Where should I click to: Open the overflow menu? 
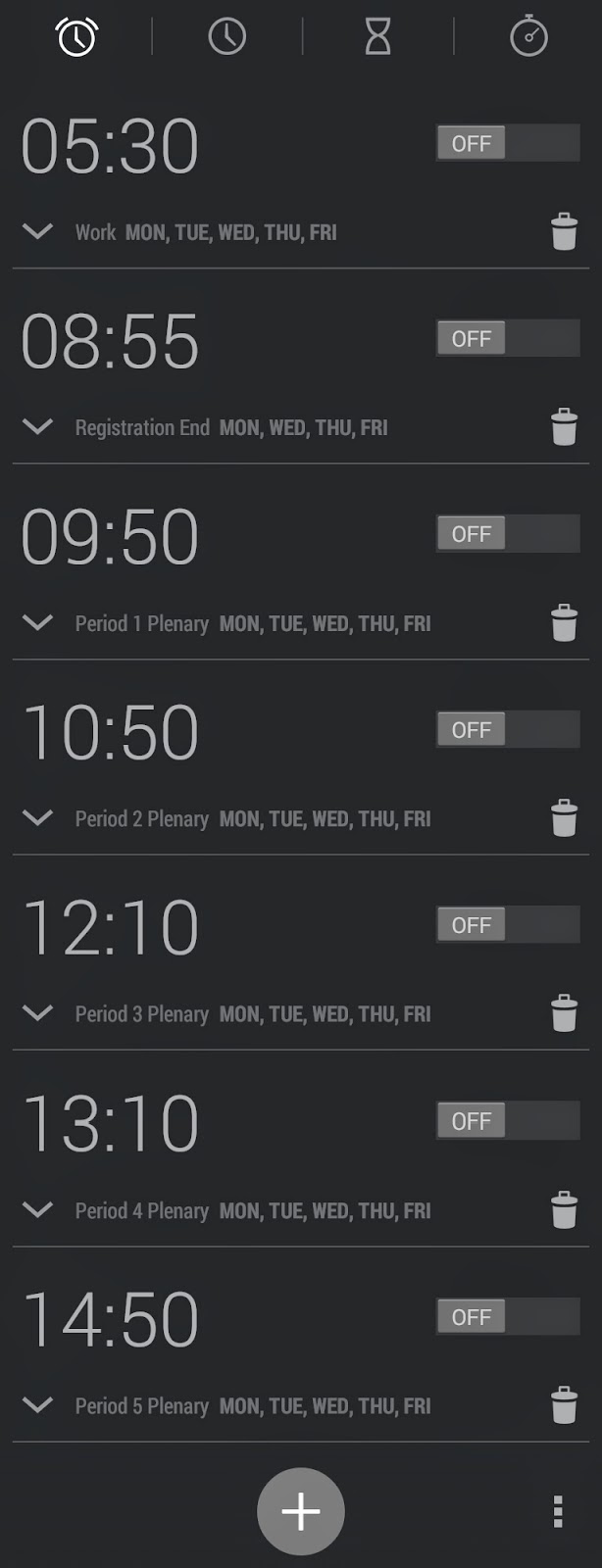coord(558,1511)
